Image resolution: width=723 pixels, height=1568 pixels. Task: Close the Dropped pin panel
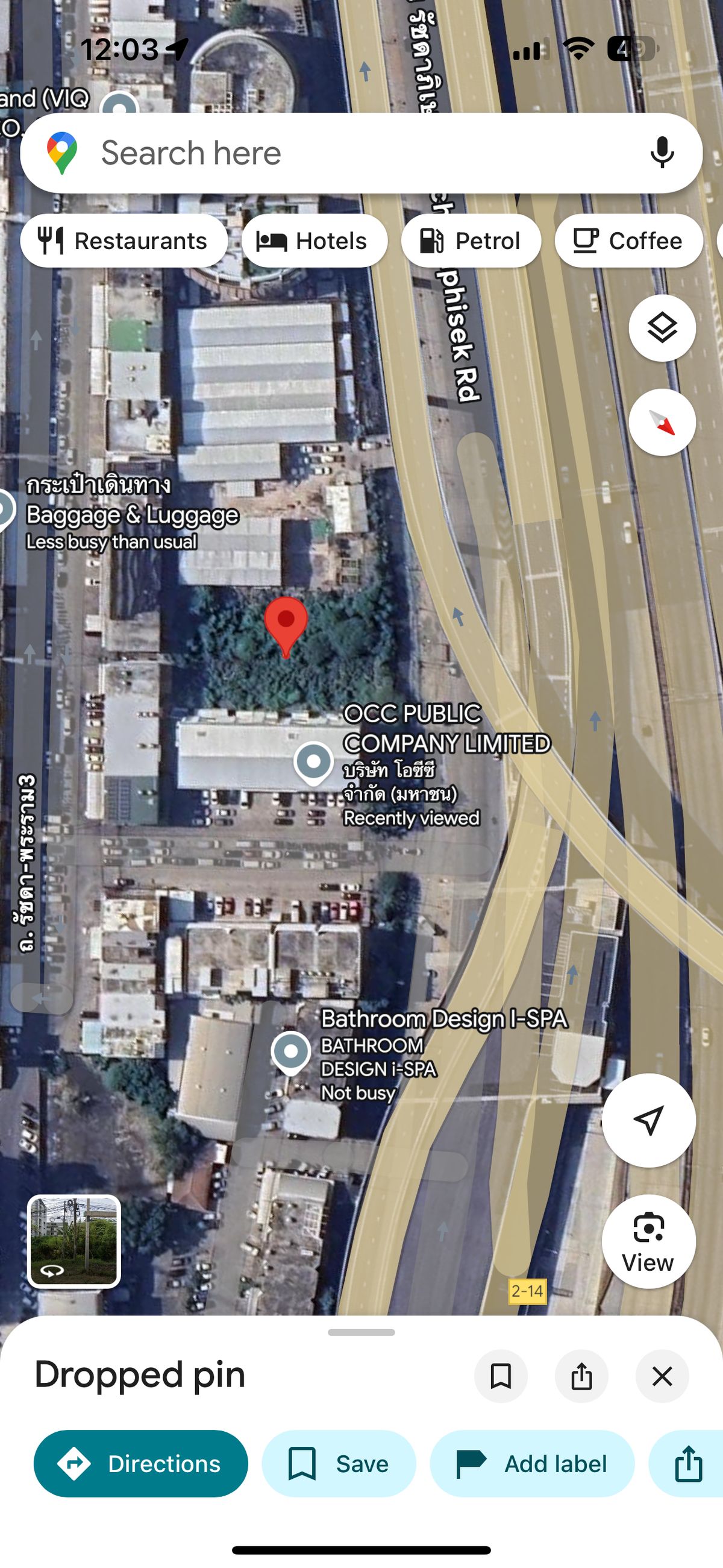point(662,1376)
